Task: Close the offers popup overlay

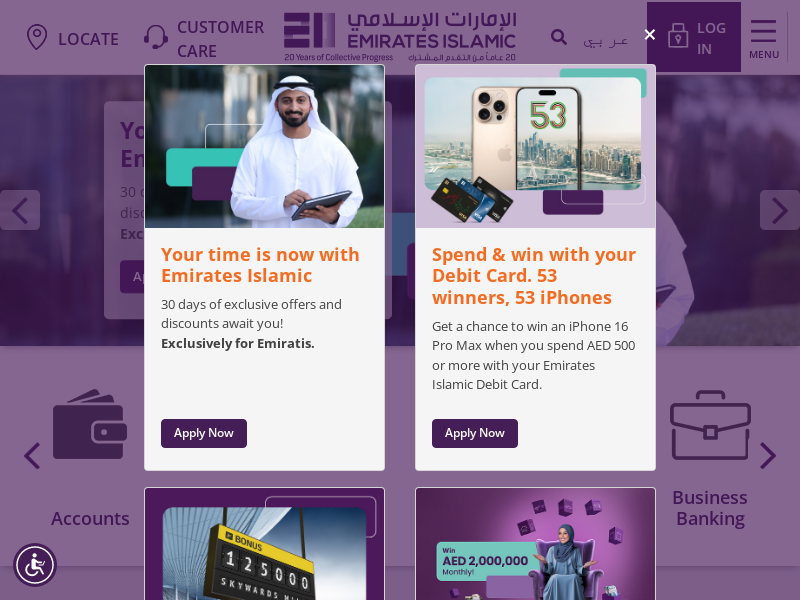Action: (649, 35)
